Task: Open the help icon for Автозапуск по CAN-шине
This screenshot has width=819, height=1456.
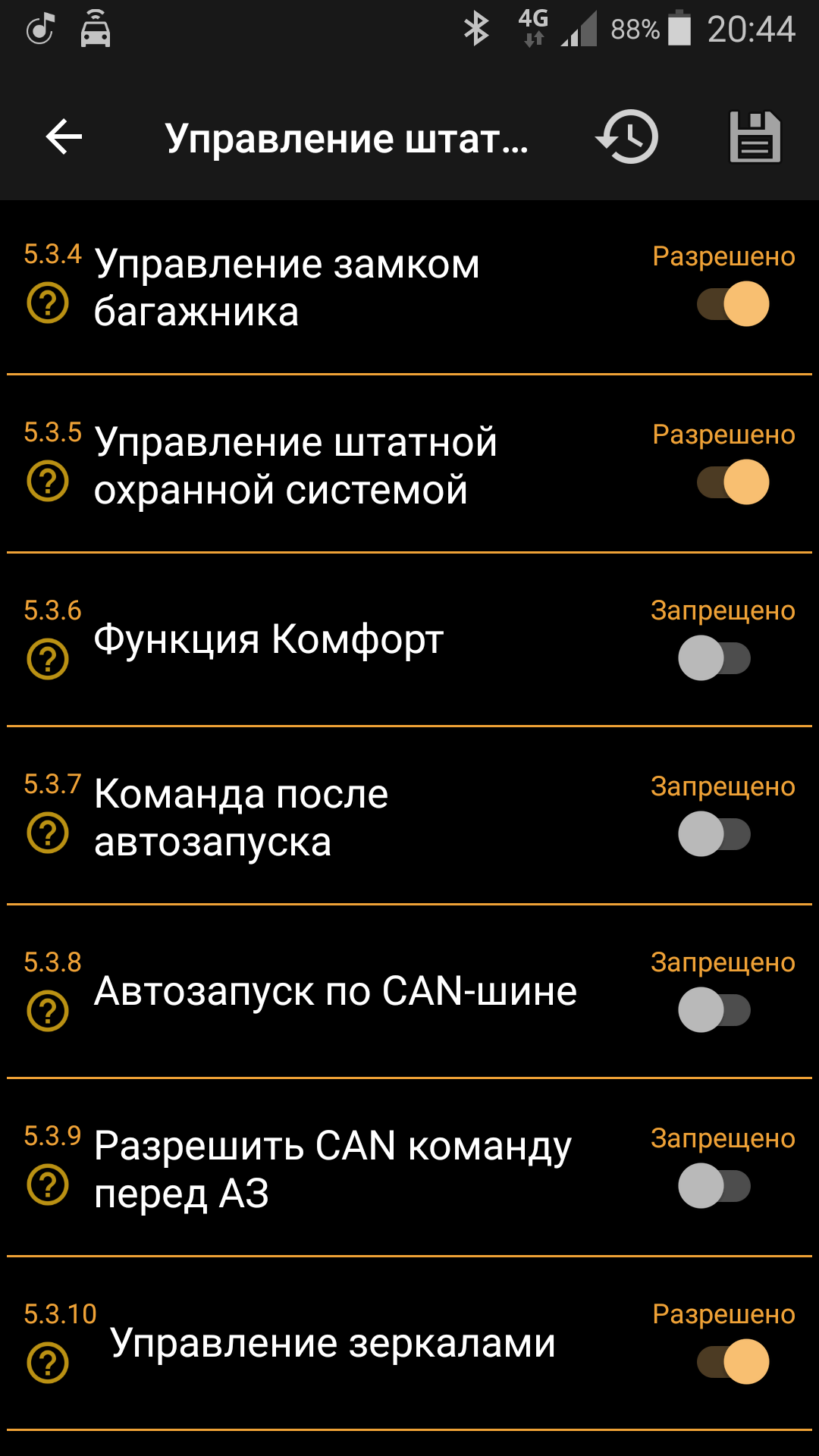Action: tap(48, 1011)
